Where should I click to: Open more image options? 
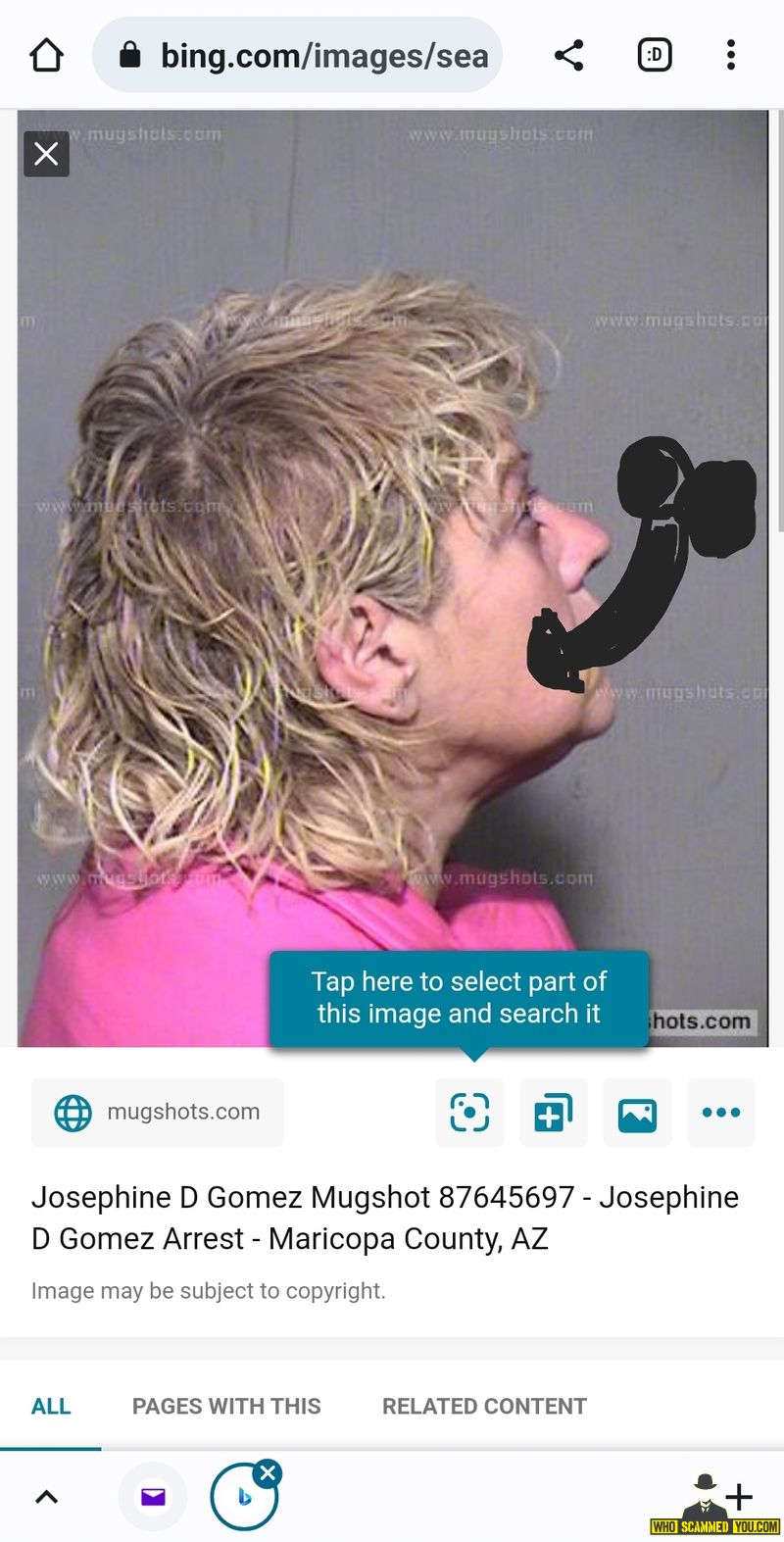[721, 1112]
